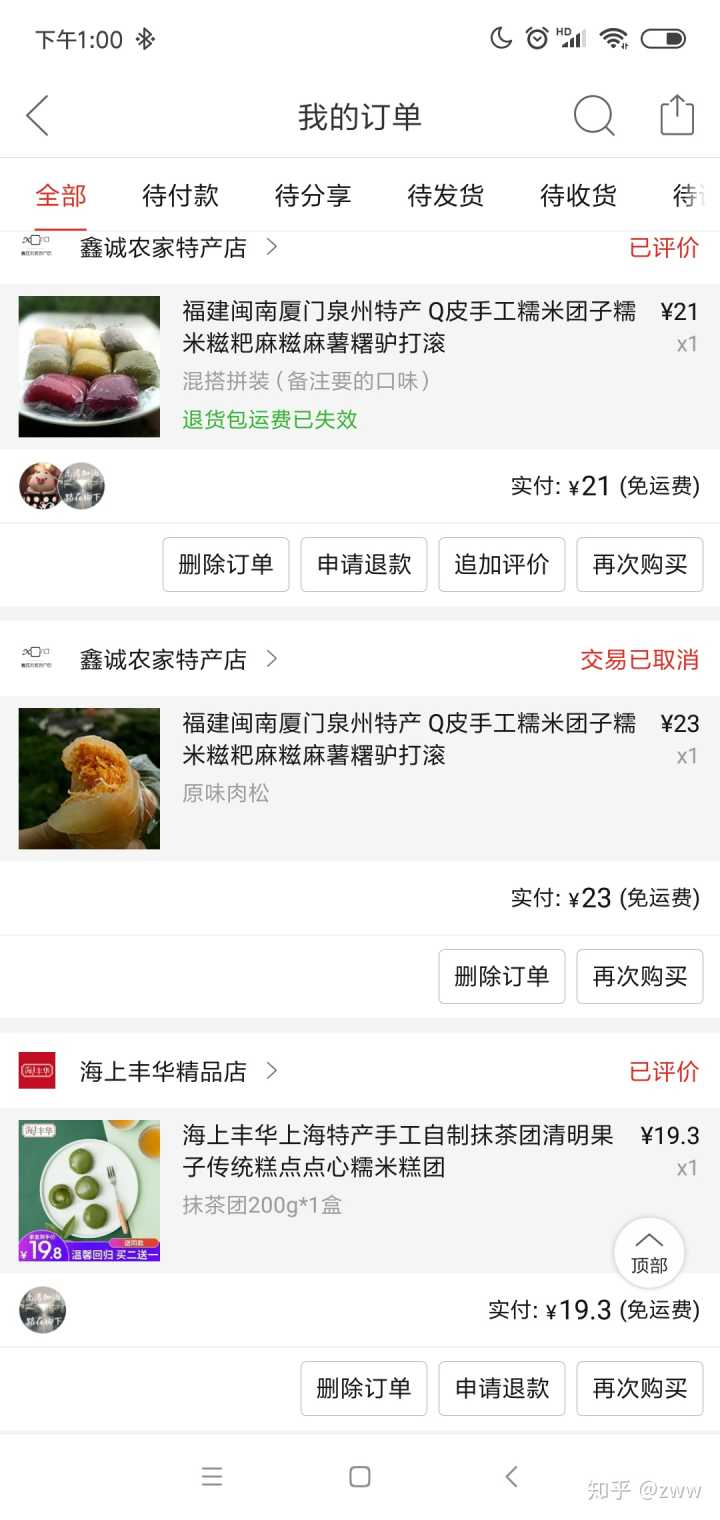Tap 申请退款 on the ¥19.3 order

coord(502,1388)
